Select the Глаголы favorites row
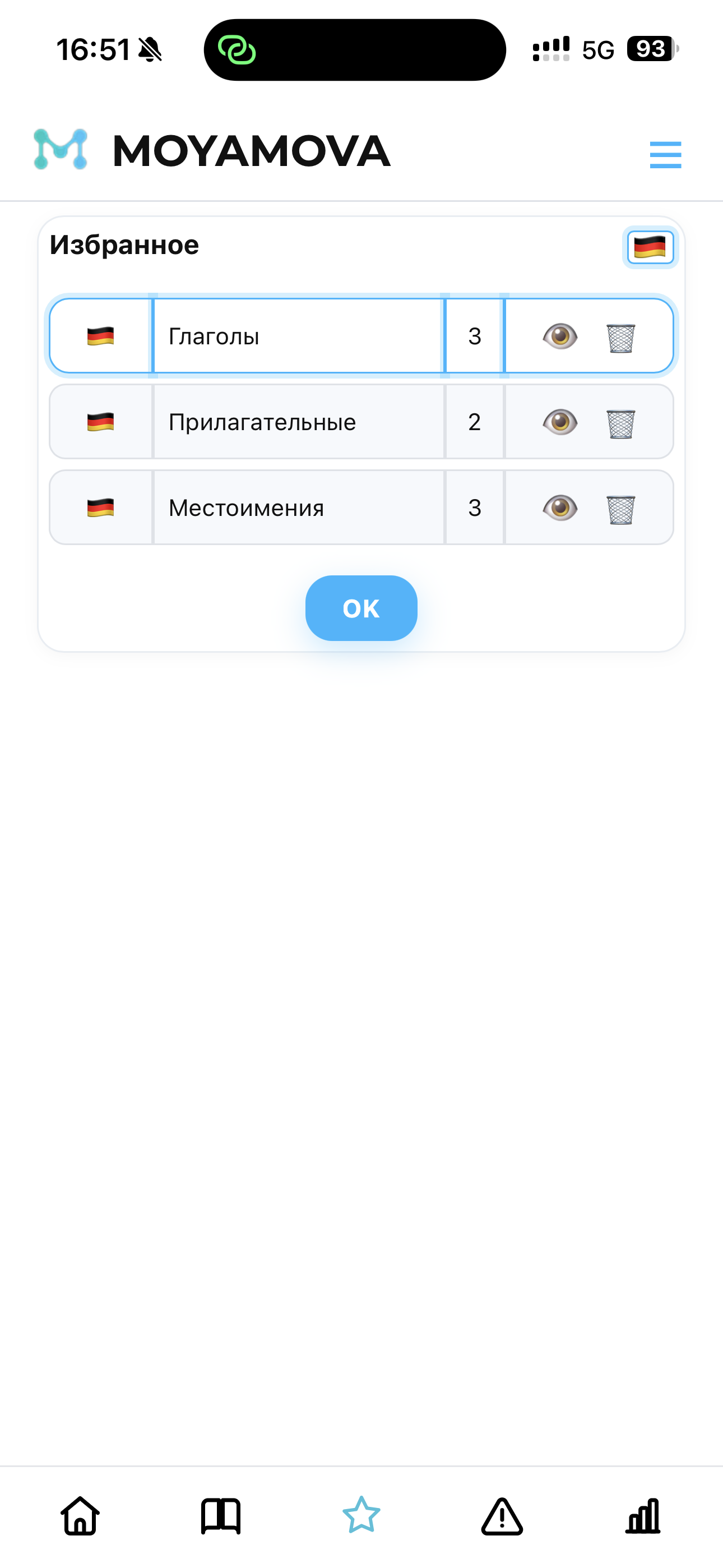The width and height of the screenshot is (723, 1568). coord(298,336)
